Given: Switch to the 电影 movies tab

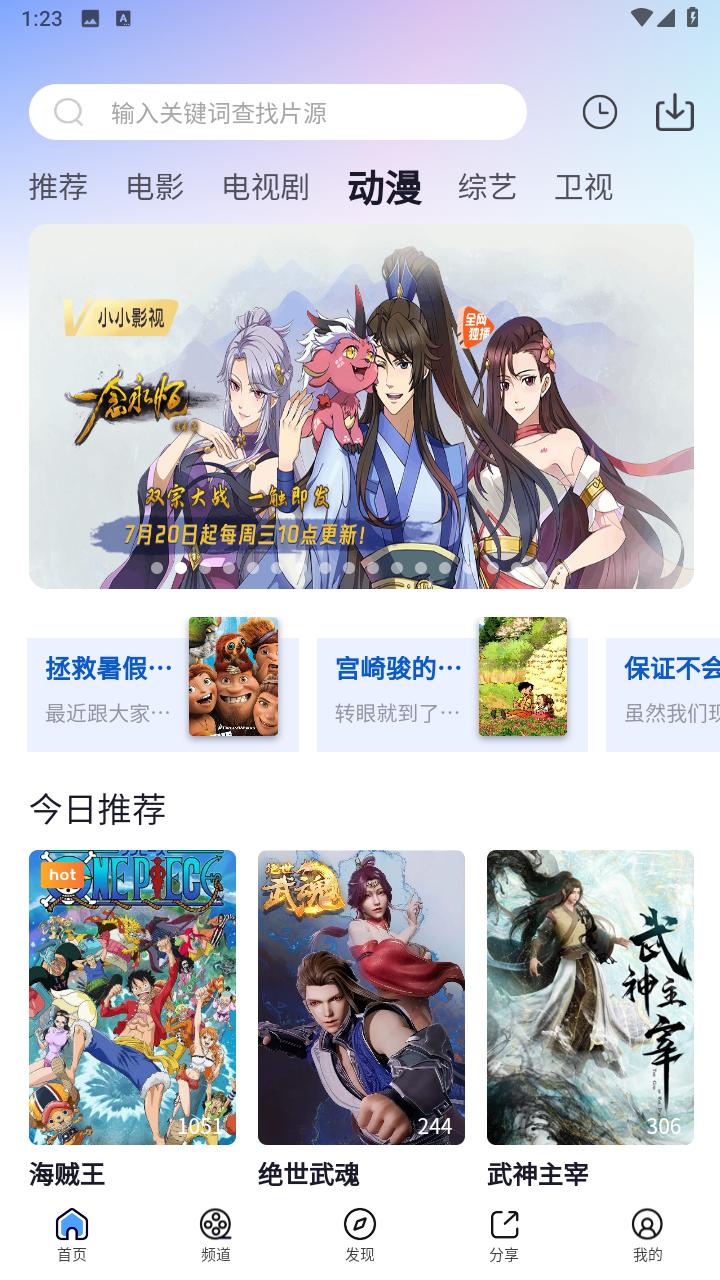Looking at the screenshot, I should click(156, 188).
